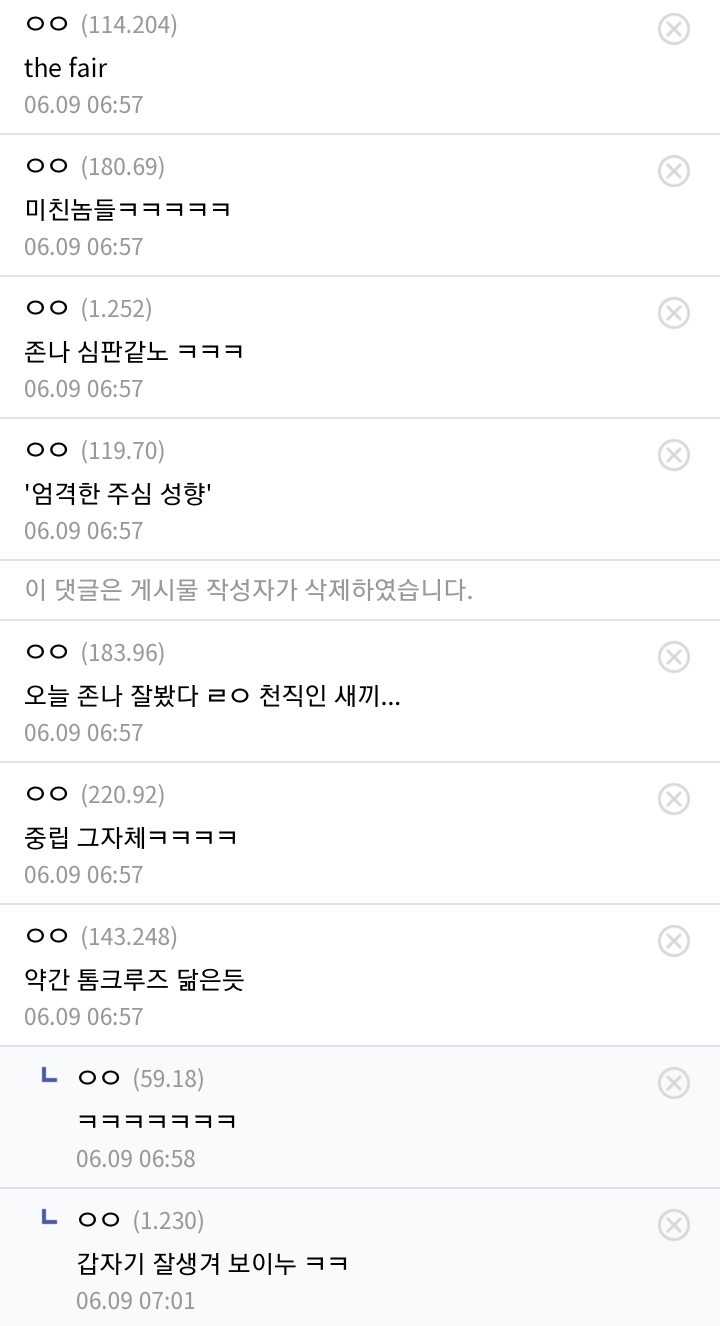The height and width of the screenshot is (1326, 720).
Task: Remove the '약간 톰크루즈 닮은듯' comment
Action: 674,941
